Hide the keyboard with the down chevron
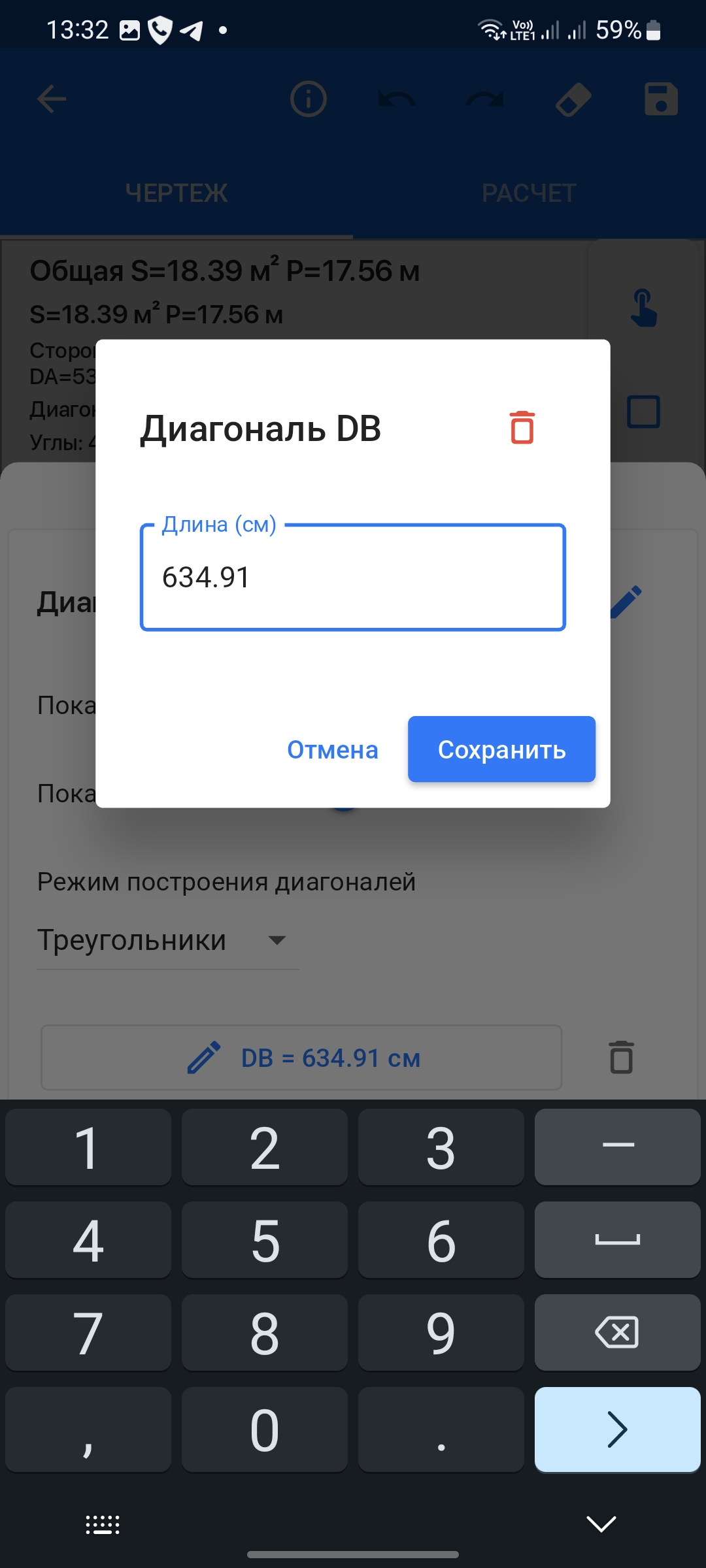 tap(601, 1524)
